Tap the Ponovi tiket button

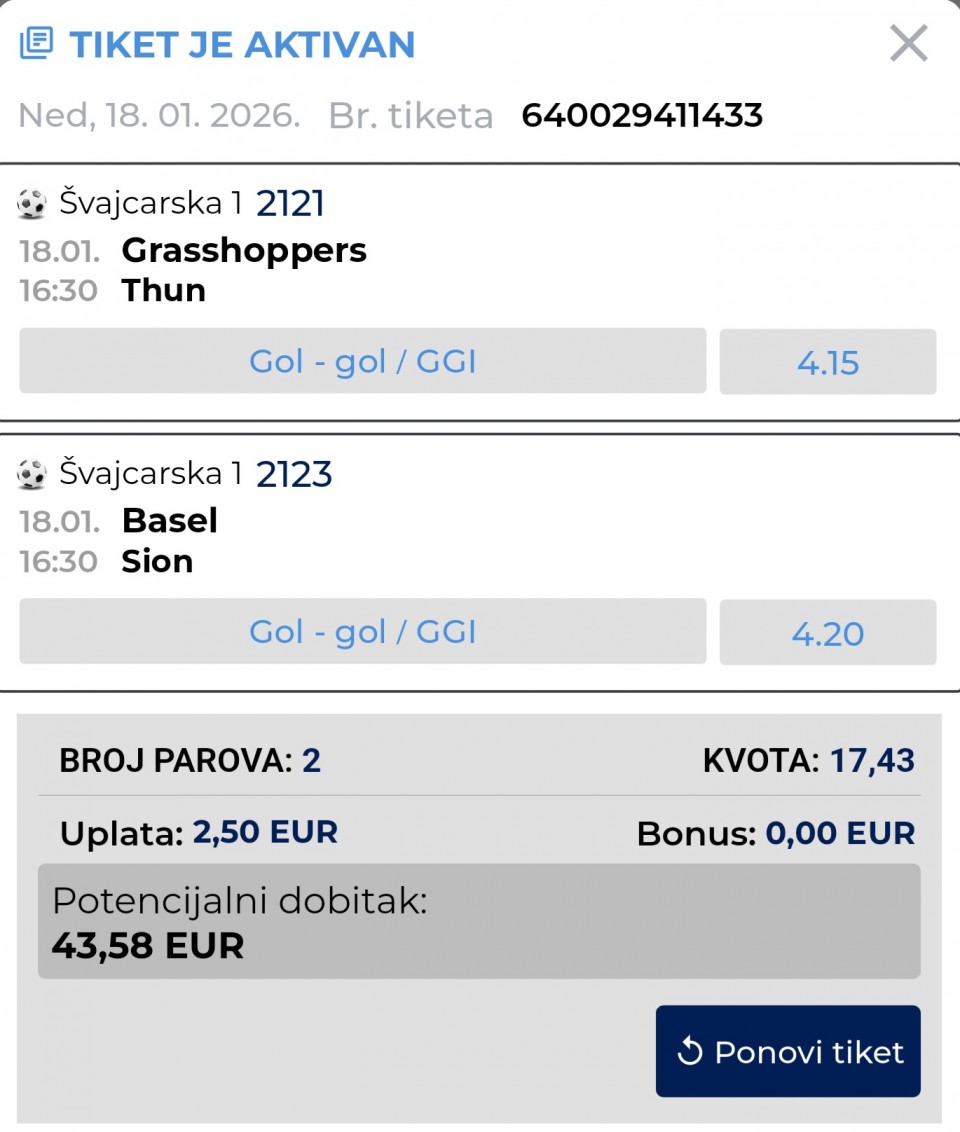pos(788,1051)
